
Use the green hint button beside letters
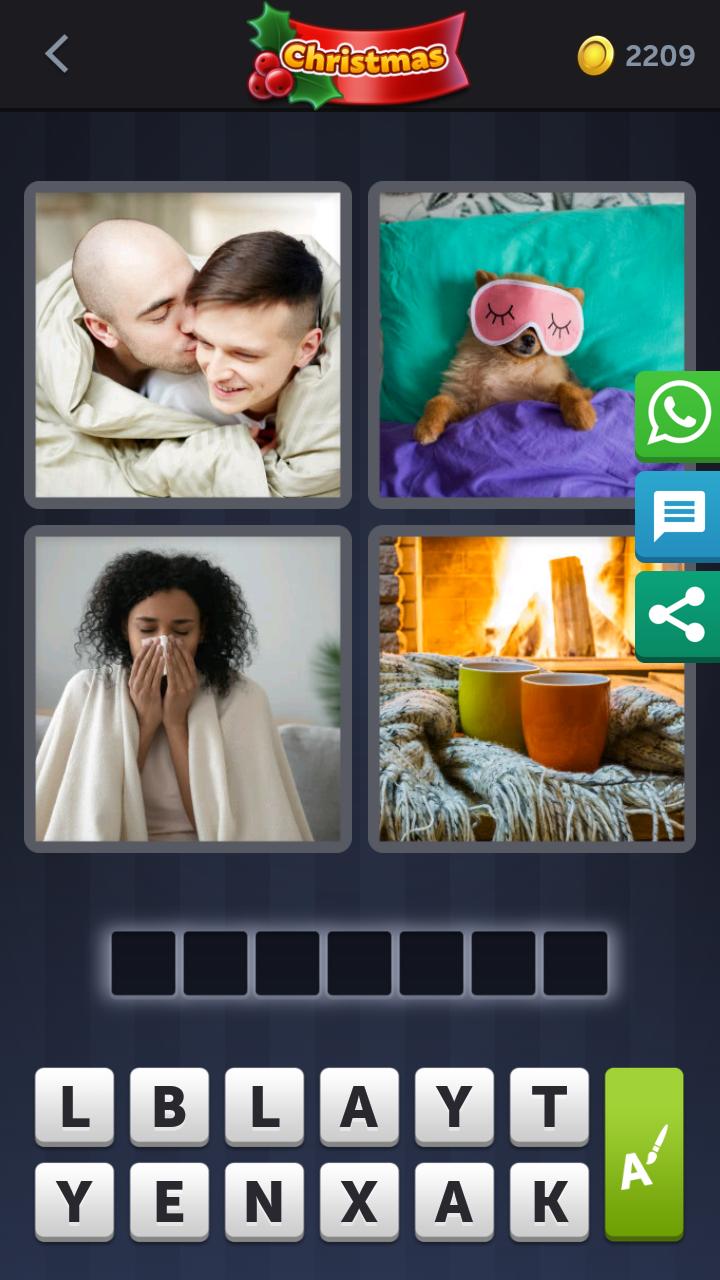coord(644,1154)
